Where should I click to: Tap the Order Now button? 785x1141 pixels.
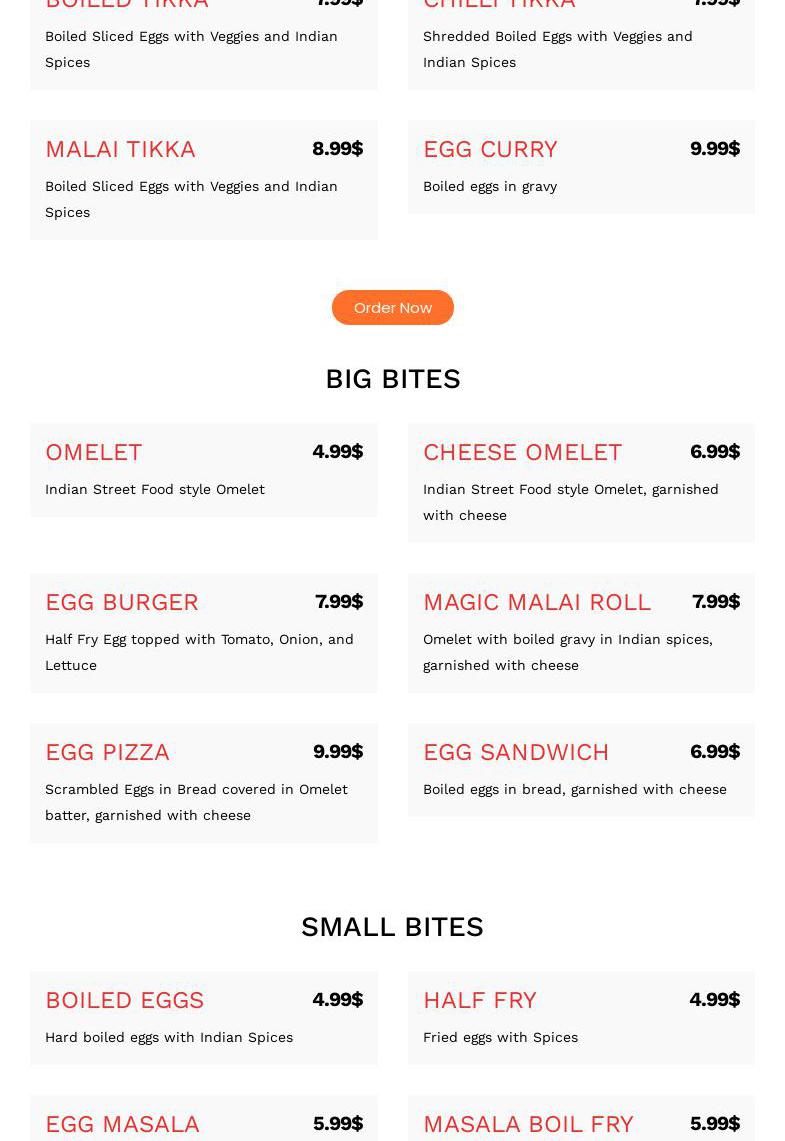(x=392, y=307)
